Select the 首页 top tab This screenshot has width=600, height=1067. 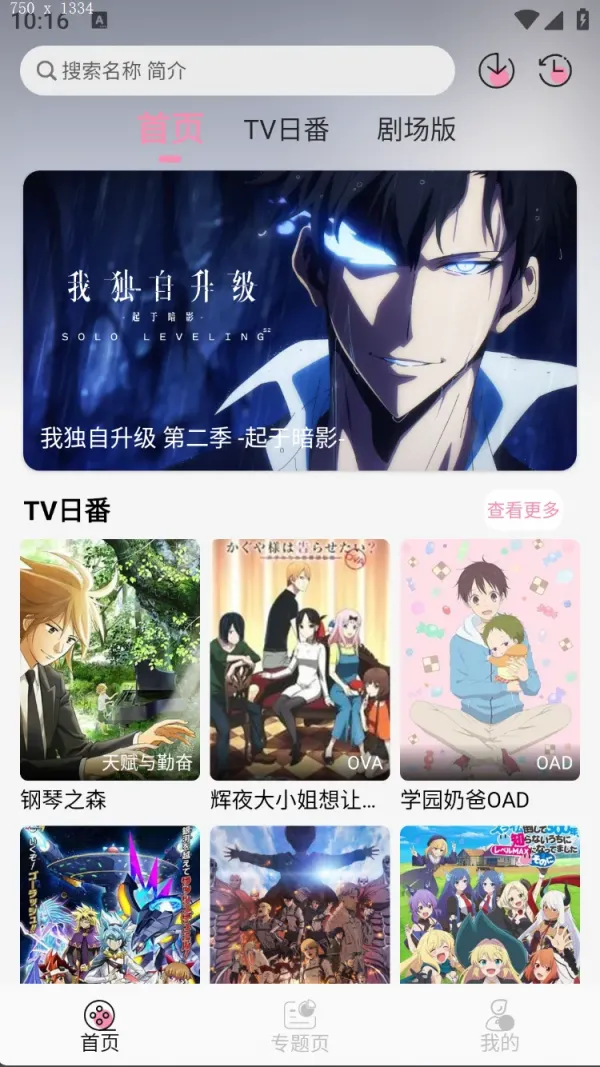170,129
